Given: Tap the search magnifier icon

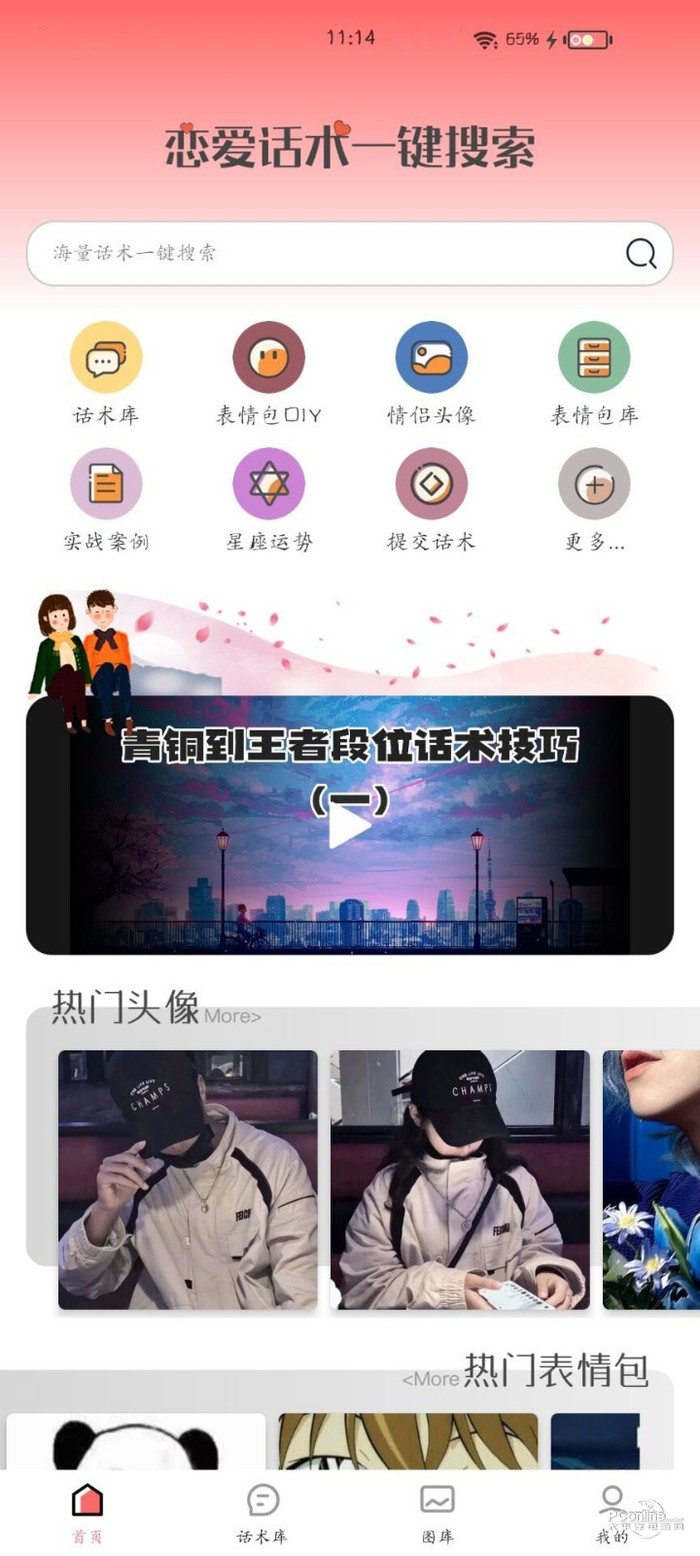Looking at the screenshot, I should 641,254.
